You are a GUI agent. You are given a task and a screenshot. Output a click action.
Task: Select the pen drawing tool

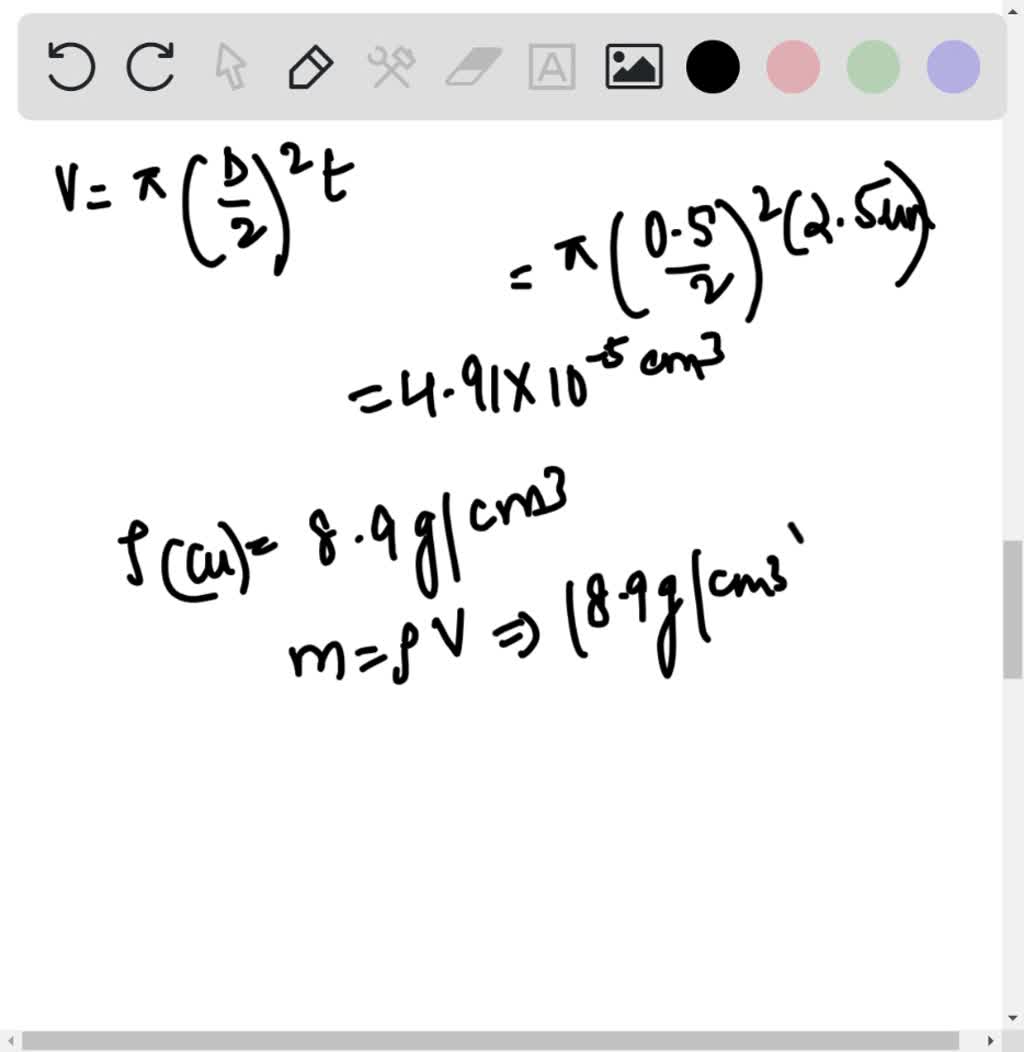point(310,68)
